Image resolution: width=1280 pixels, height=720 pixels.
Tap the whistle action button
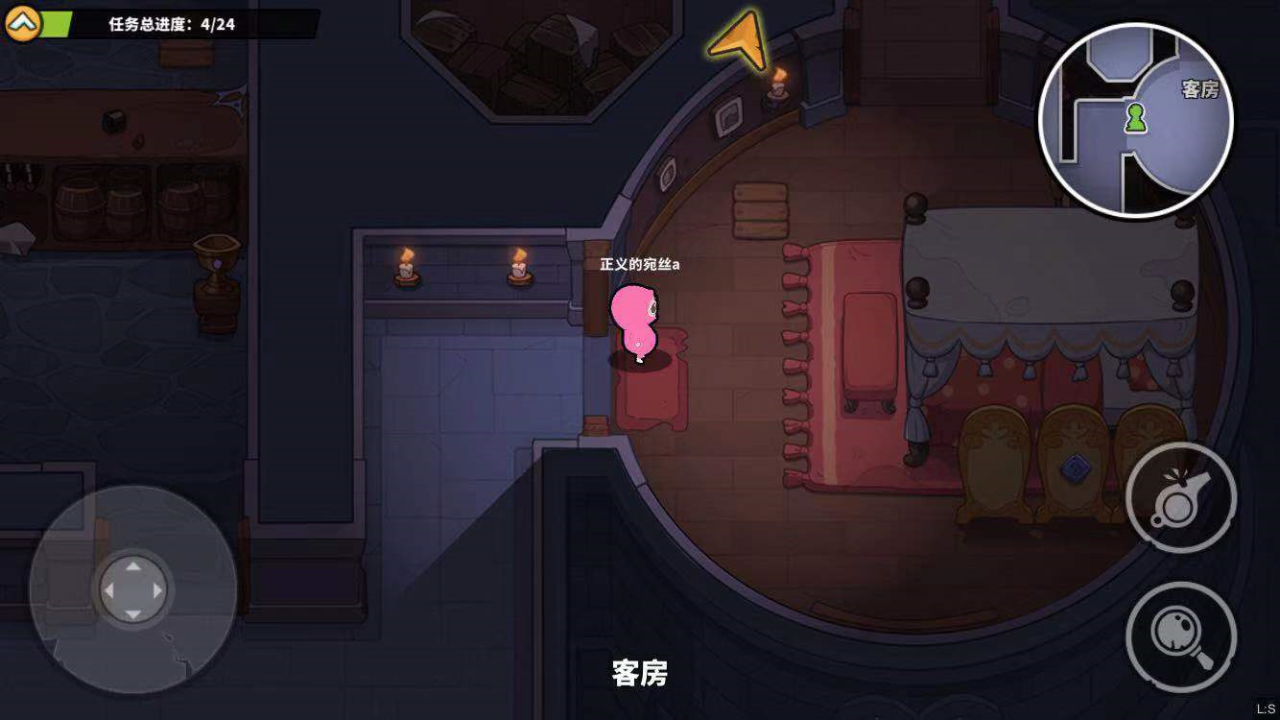coord(1180,498)
